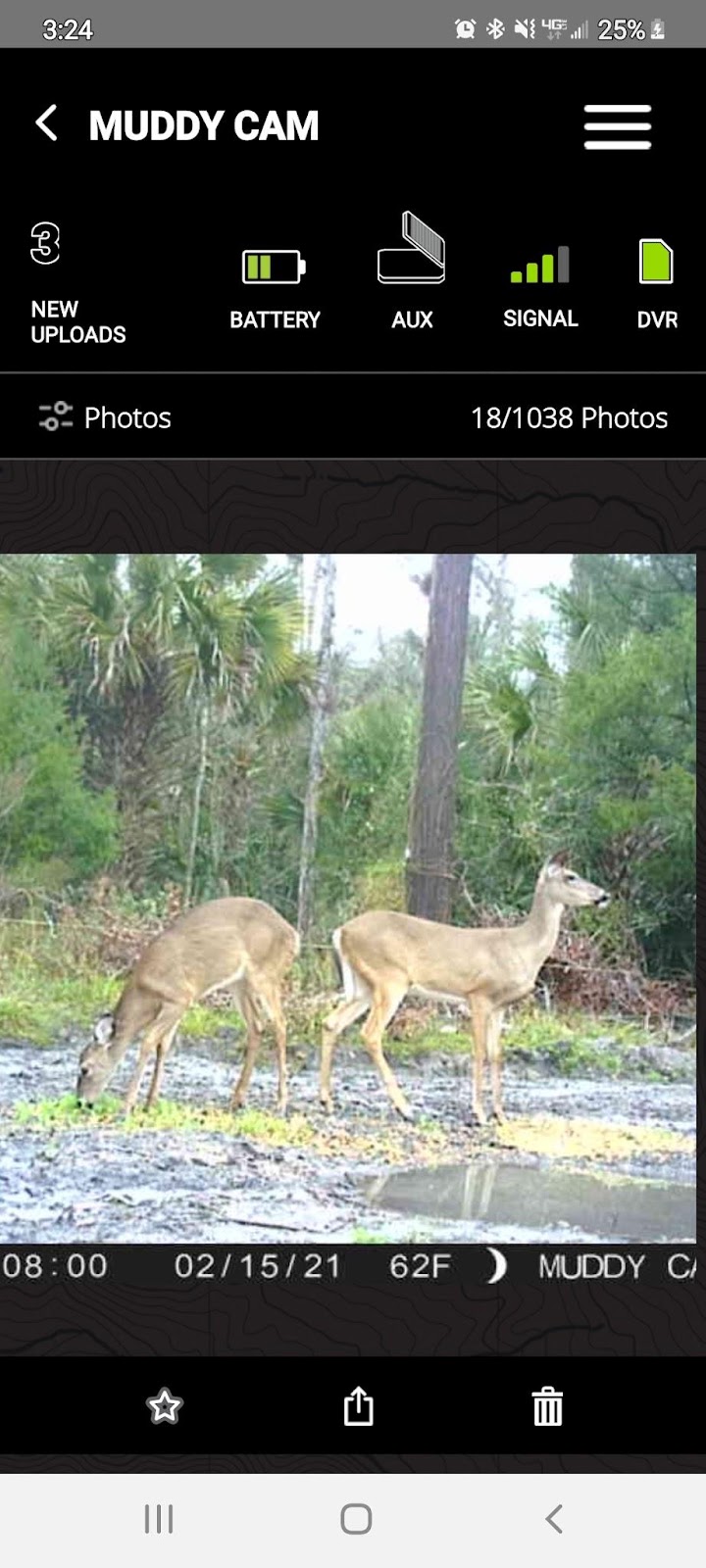This screenshot has width=706, height=1568.
Task: Share the deer photo
Action: 359,1406
